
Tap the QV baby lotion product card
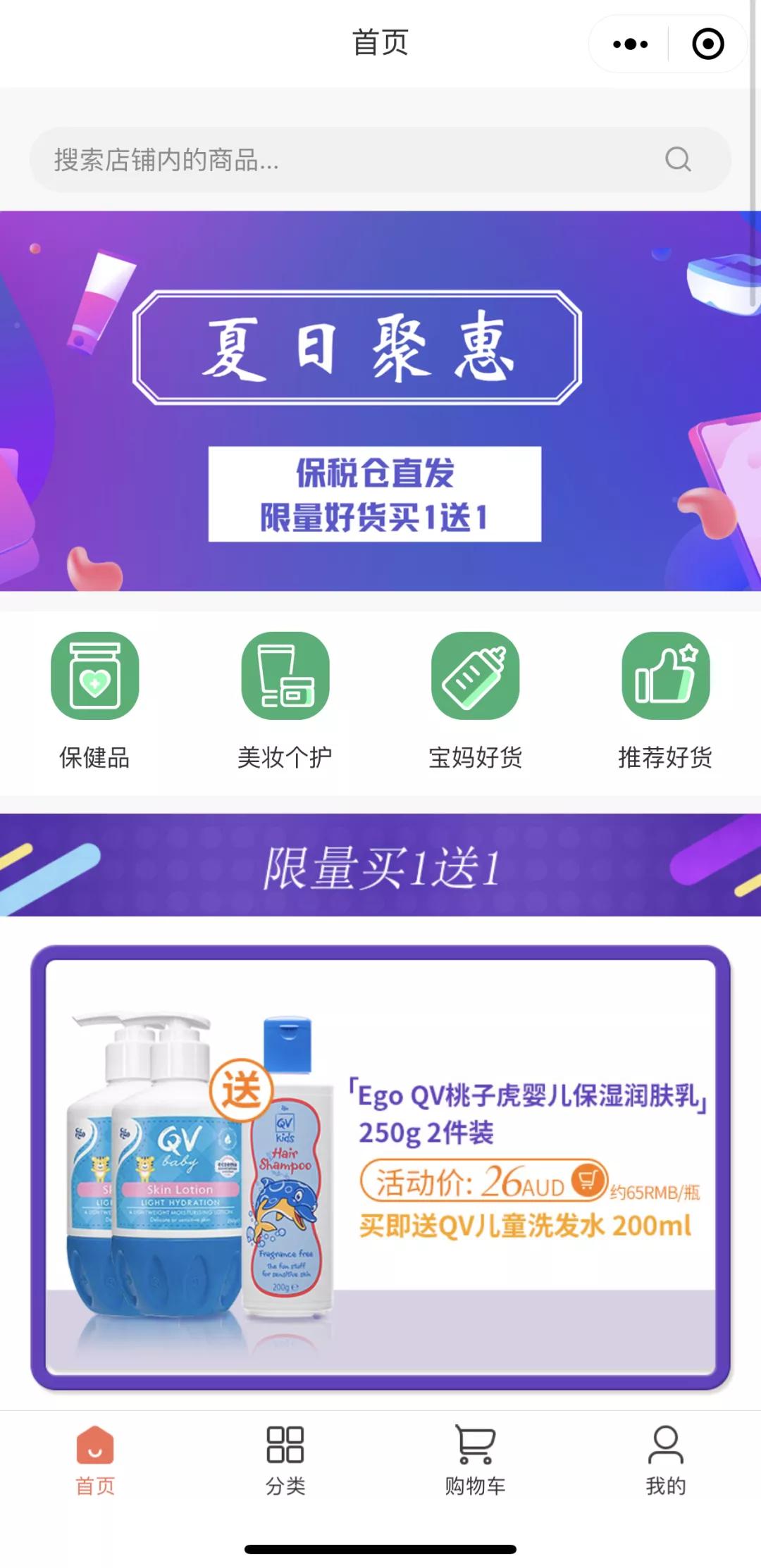click(380, 1169)
